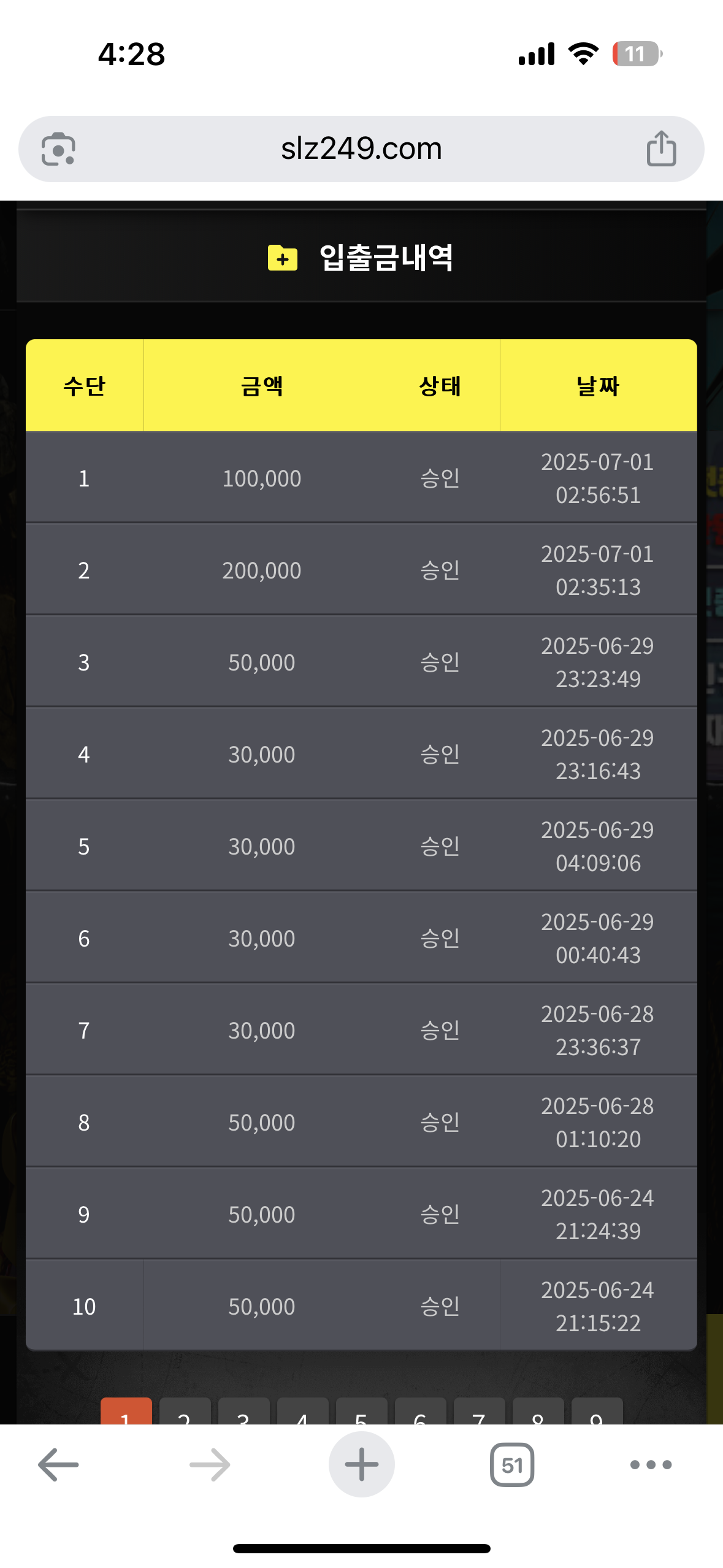Switch to page 7 of the results

click(x=479, y=1412)
